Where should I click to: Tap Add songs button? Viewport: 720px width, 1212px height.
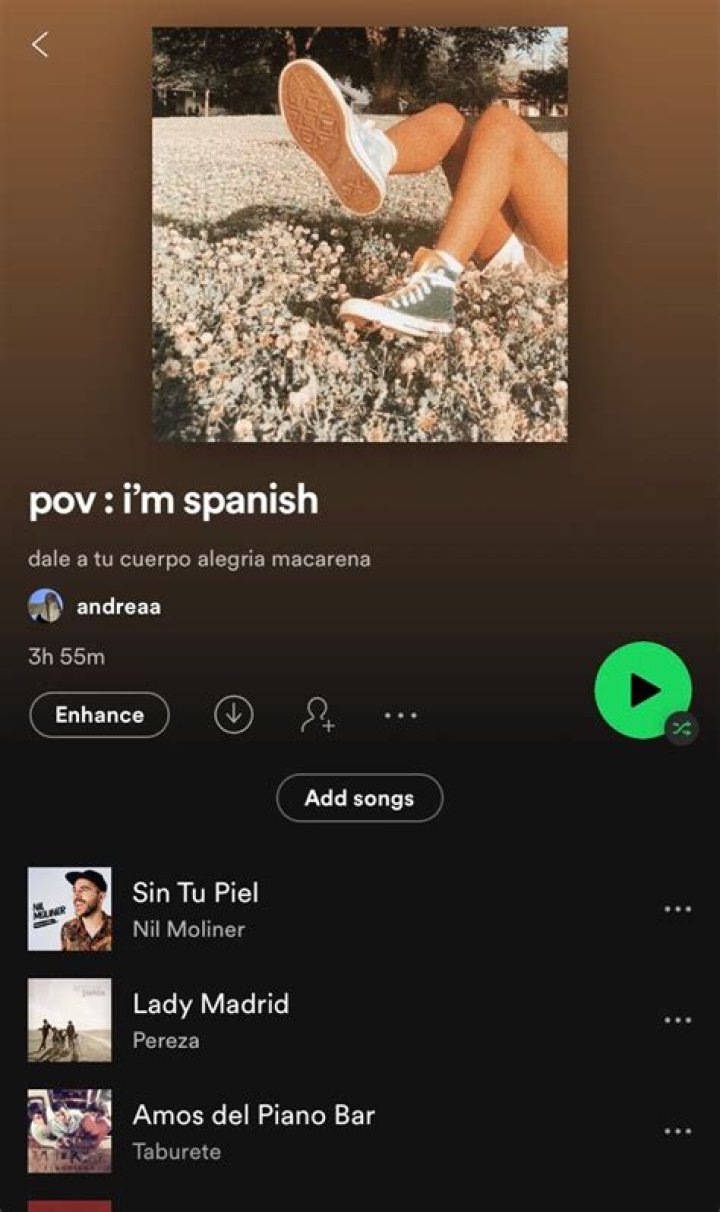coord(359,798)
